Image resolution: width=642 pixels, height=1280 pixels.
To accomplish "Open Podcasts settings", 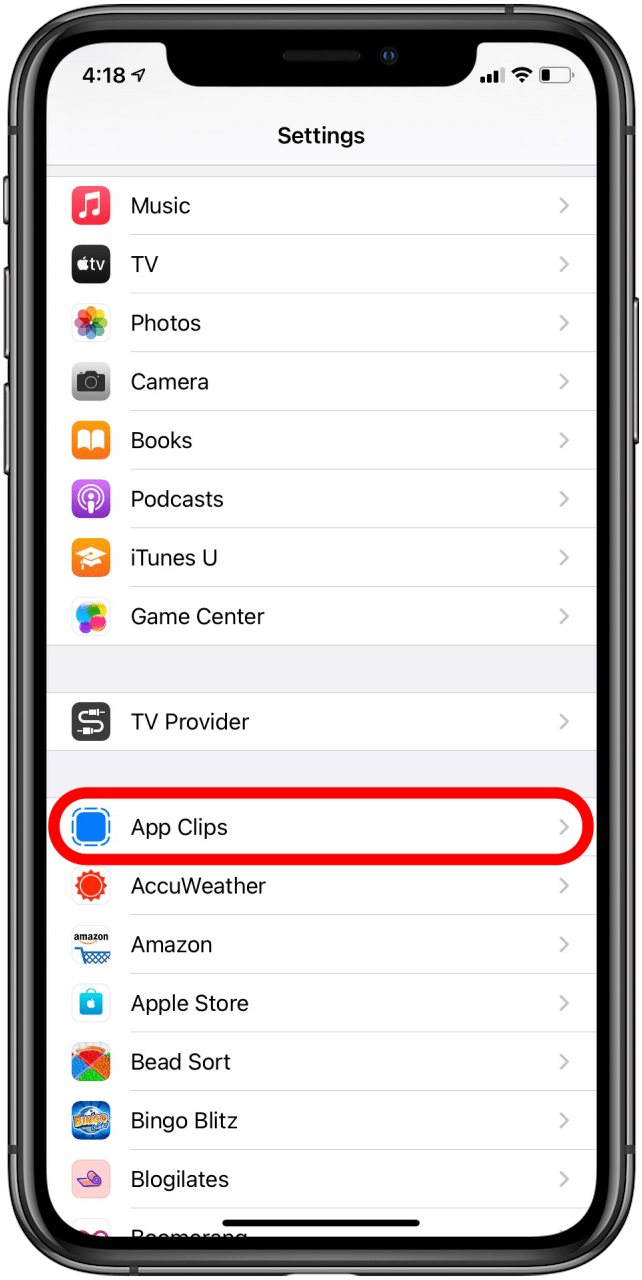I will [x=320, y=499].
